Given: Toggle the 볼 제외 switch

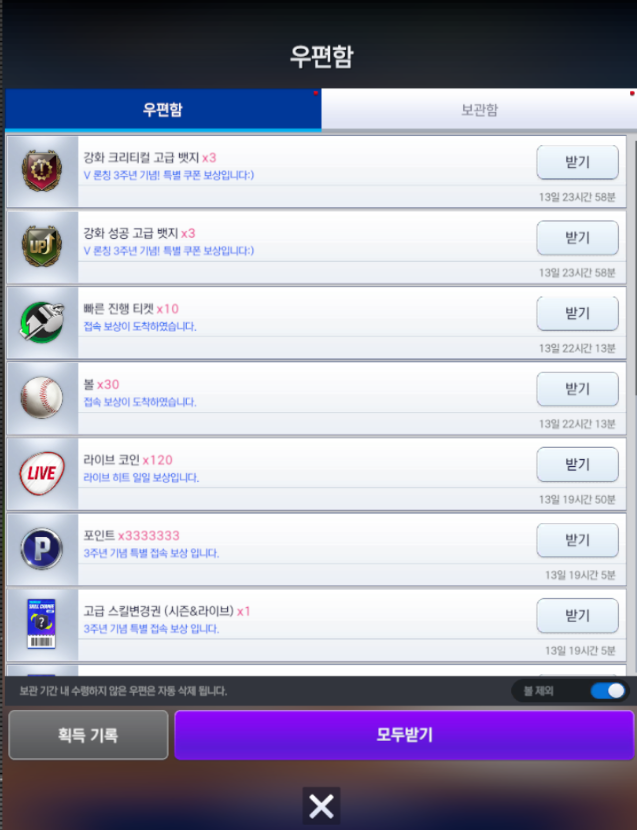Looking at the screenshot, I should tap(608, 690).
